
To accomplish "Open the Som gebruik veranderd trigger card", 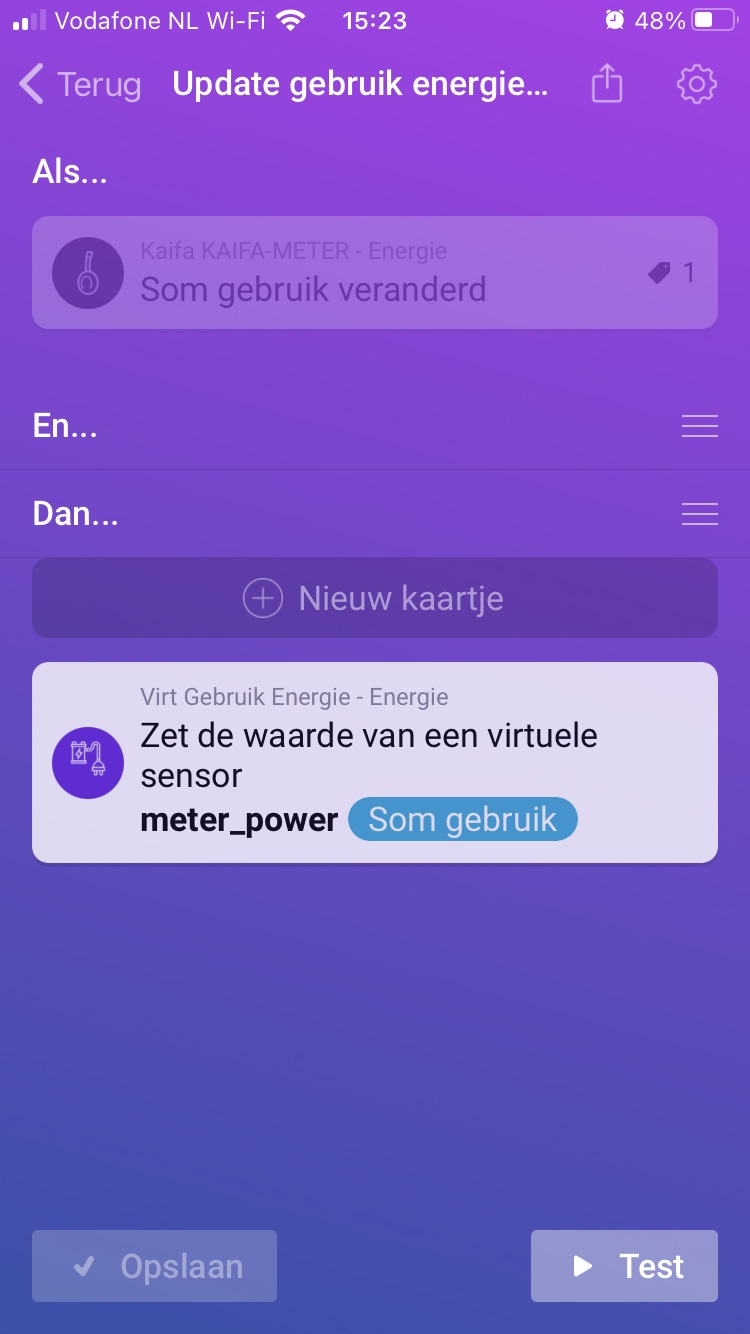I will pyautogui.click(x=374, y=273).
